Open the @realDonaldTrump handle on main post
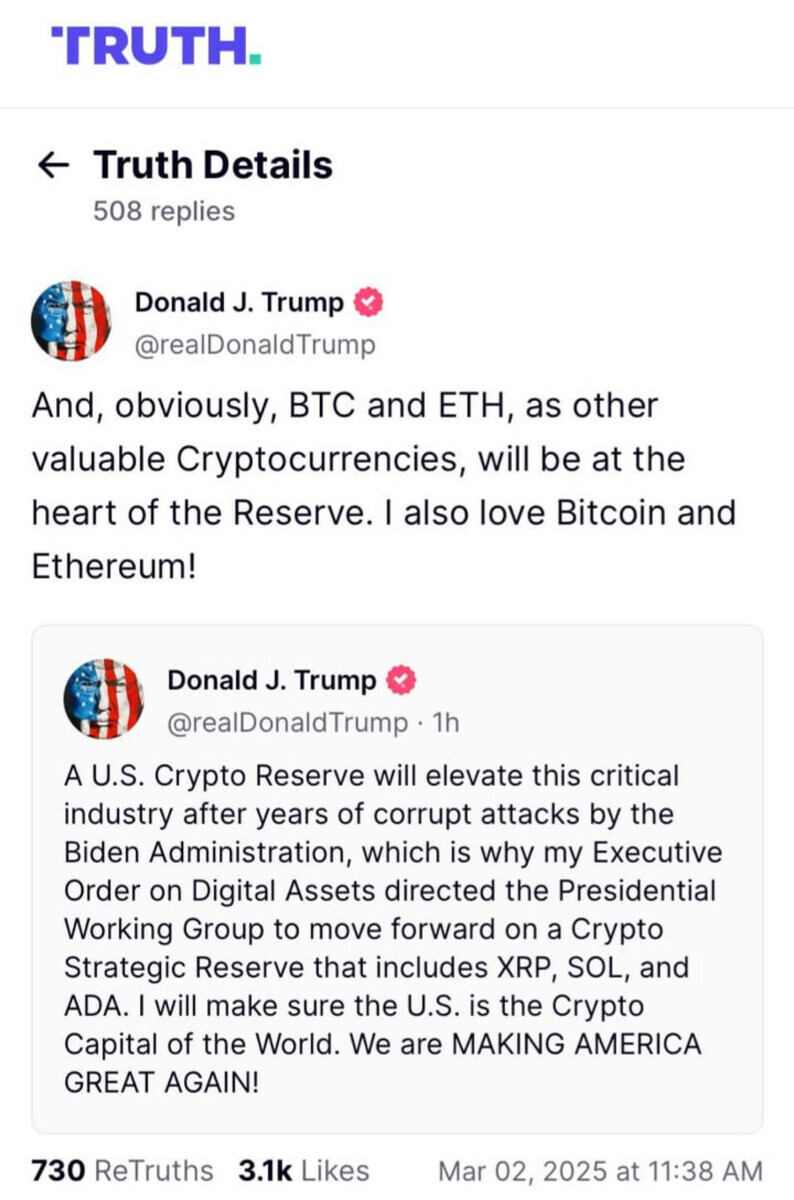The height and width of the screenshot is (1200, 794). (x=255, y=345)
